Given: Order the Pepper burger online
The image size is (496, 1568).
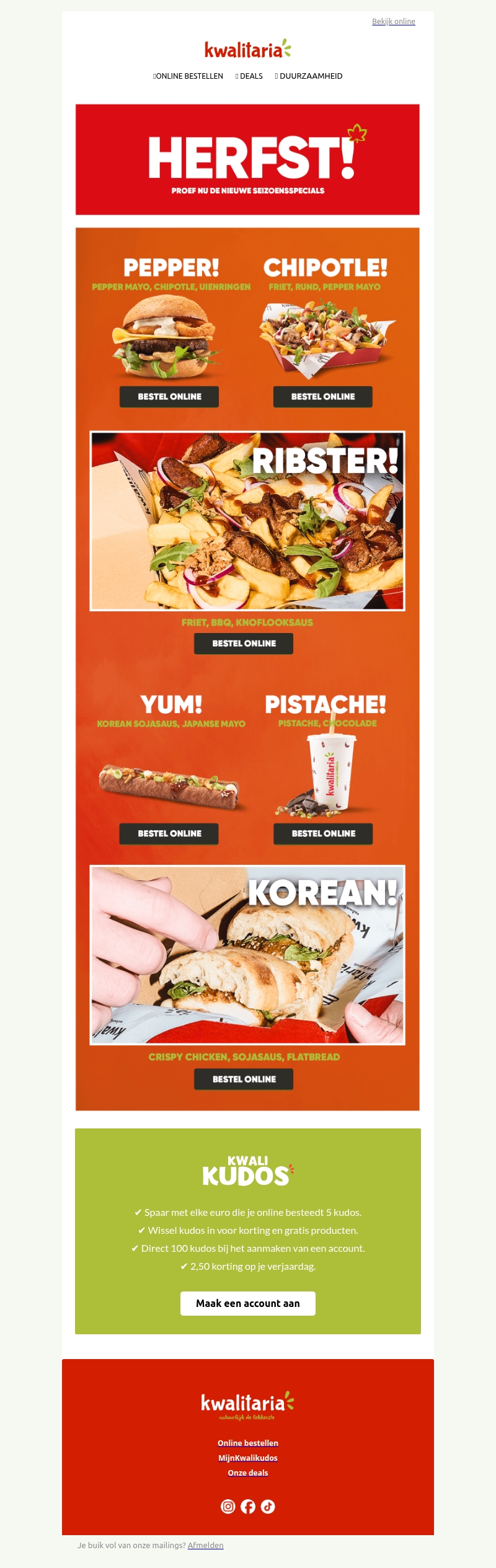Looking at the screenshot, I should 169,397.
